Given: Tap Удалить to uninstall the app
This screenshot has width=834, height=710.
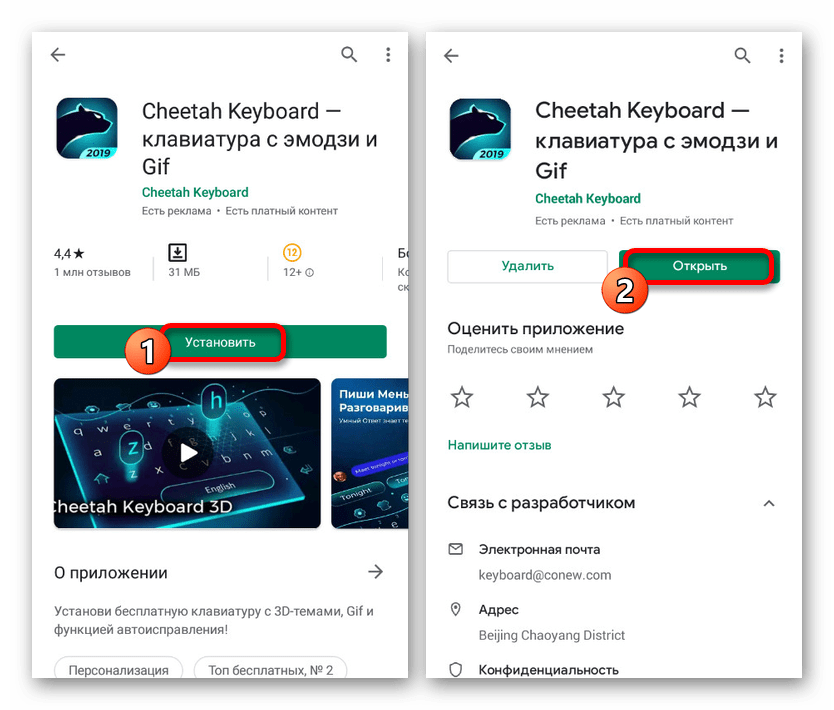Looking at the screenshot, I should click(x=527, y=266).
